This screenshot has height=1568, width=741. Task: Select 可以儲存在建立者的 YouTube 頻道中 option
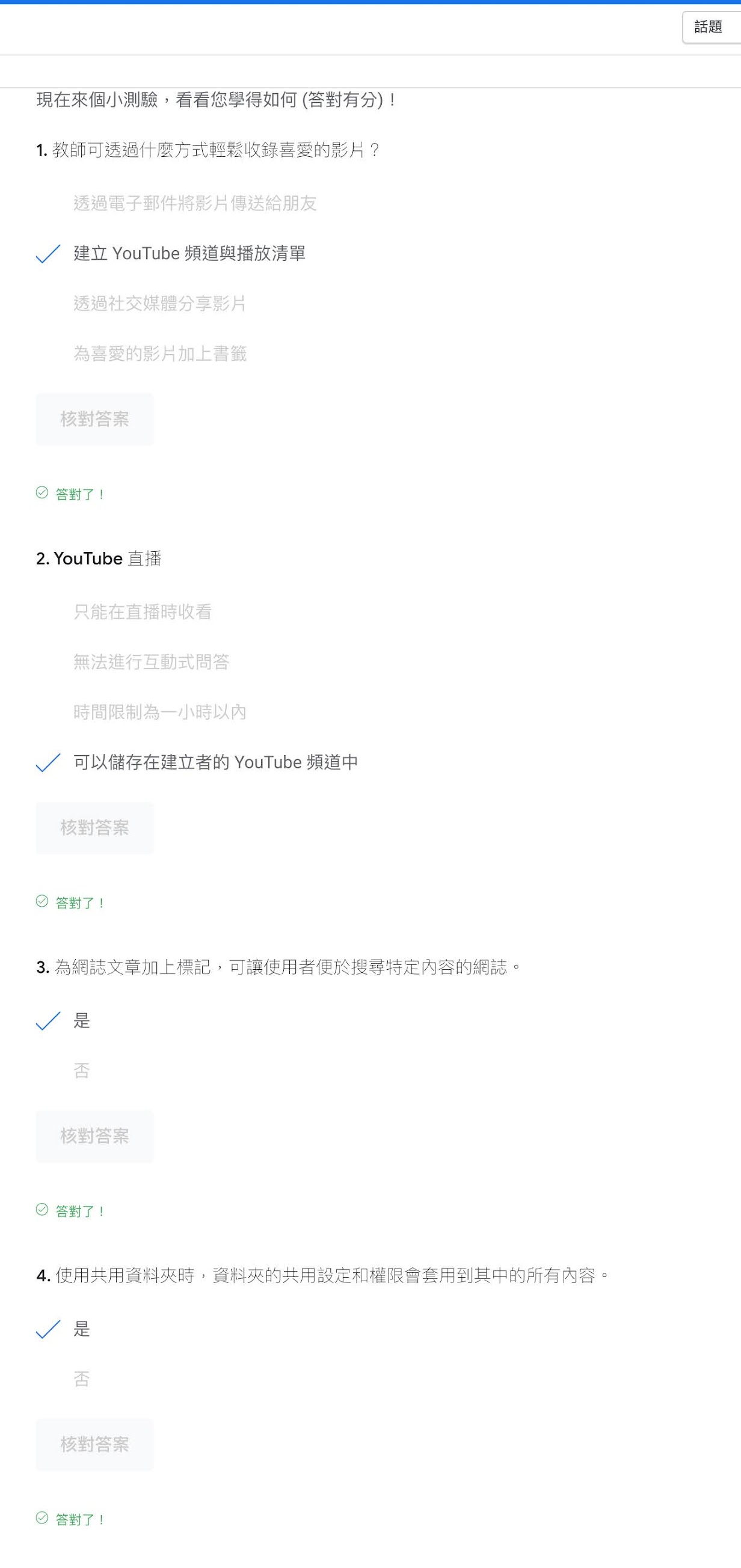(x=215, y=762)
